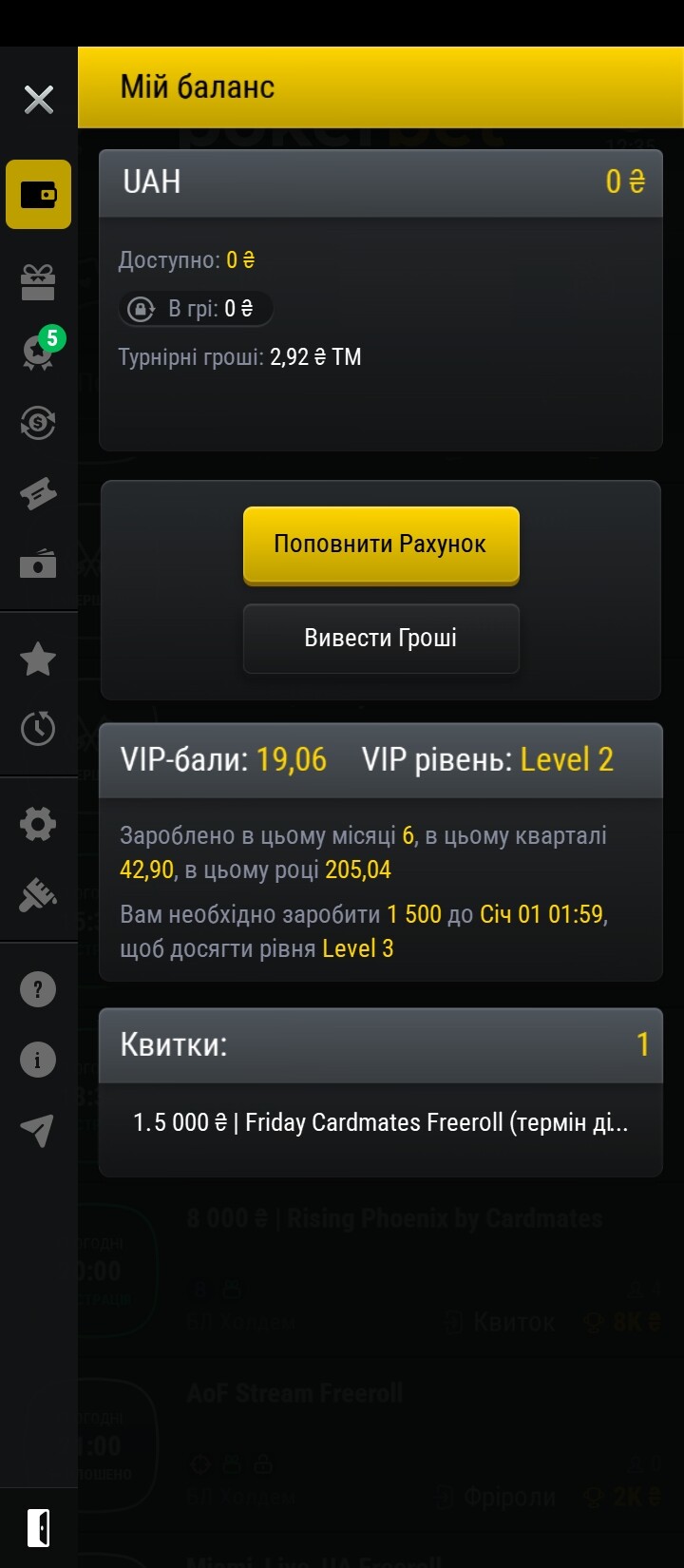Open the help question mark
This screenshot has width=684, height=1568.
(39, 989)
